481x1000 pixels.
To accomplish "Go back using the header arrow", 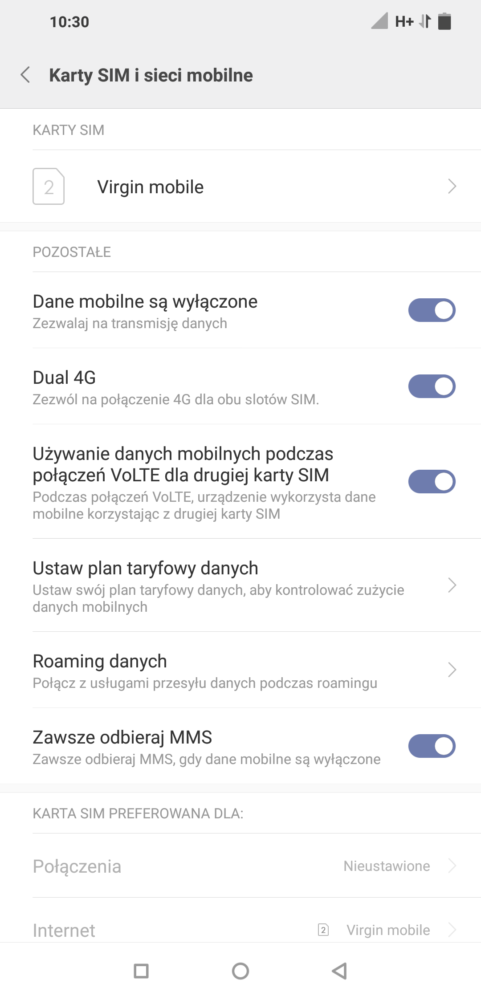I will 25,75.
